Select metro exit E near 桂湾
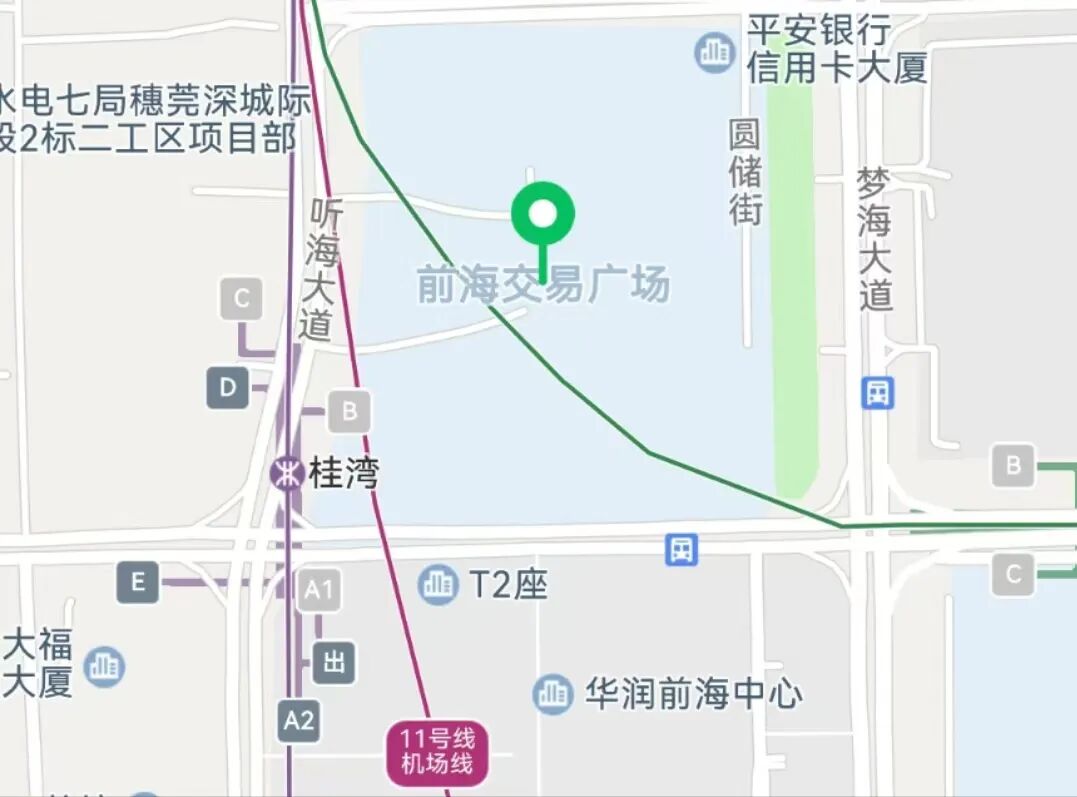This screenshot has width=1077, height=797. point(138,582)
